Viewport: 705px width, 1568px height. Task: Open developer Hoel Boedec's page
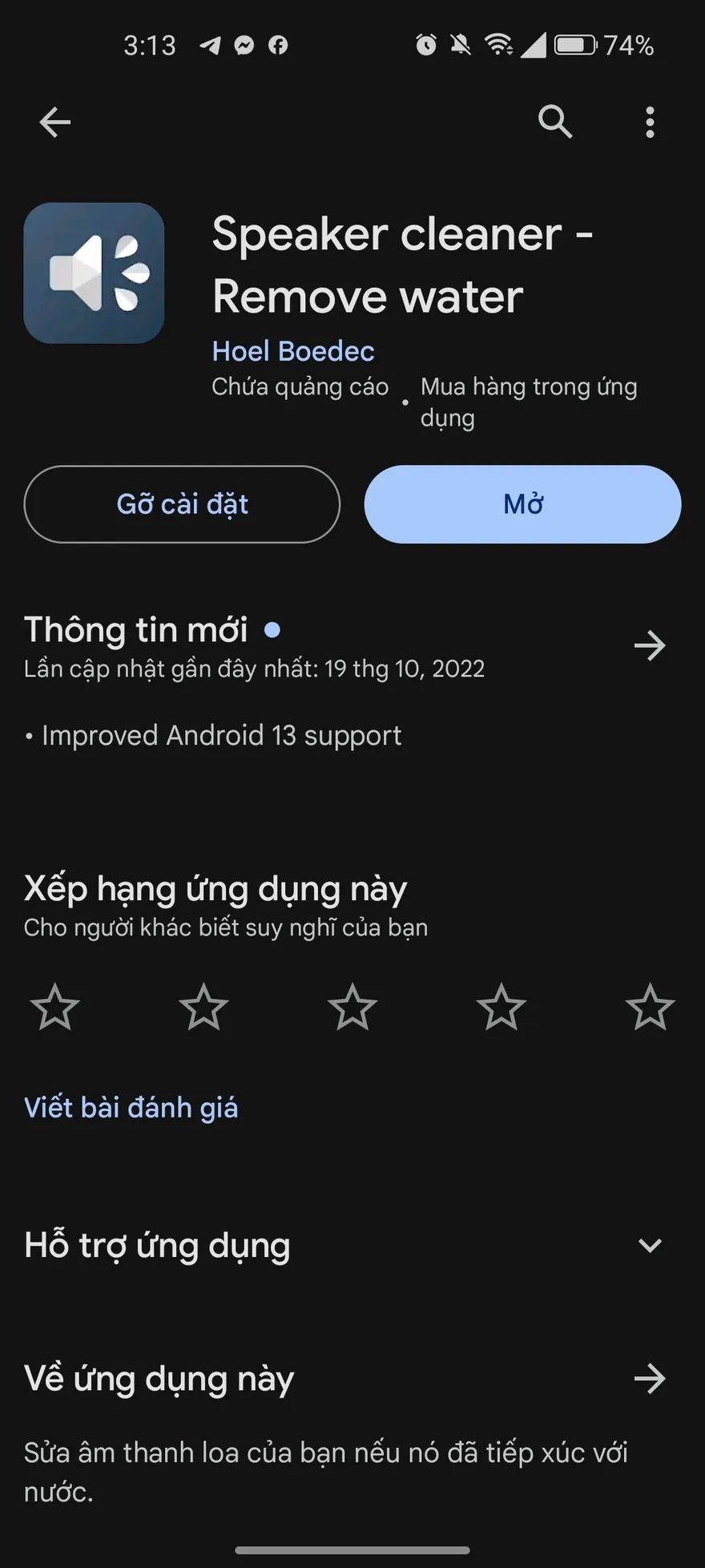[x=292, y=351]
